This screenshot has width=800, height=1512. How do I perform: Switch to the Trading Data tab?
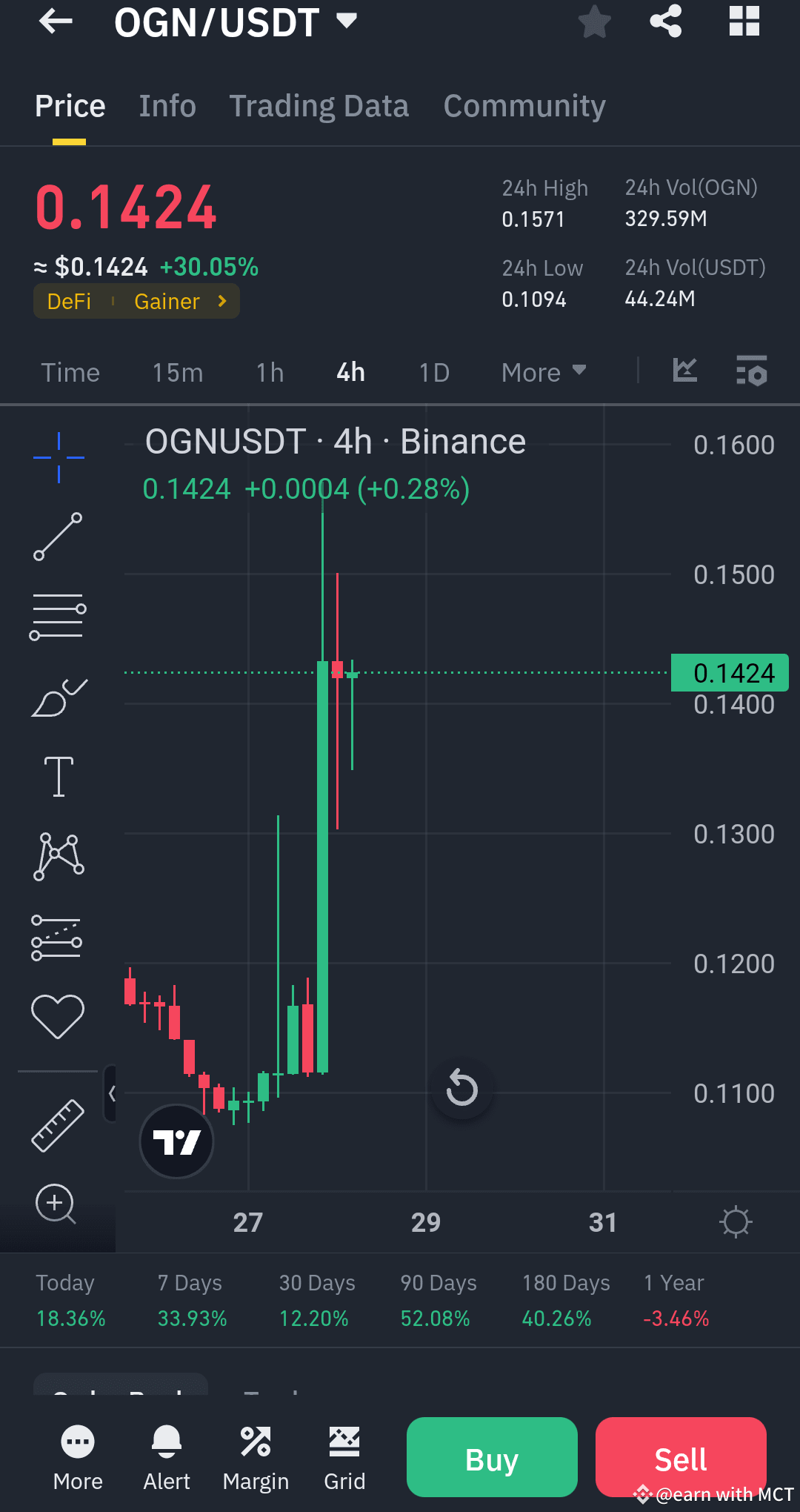click(319, 106)
